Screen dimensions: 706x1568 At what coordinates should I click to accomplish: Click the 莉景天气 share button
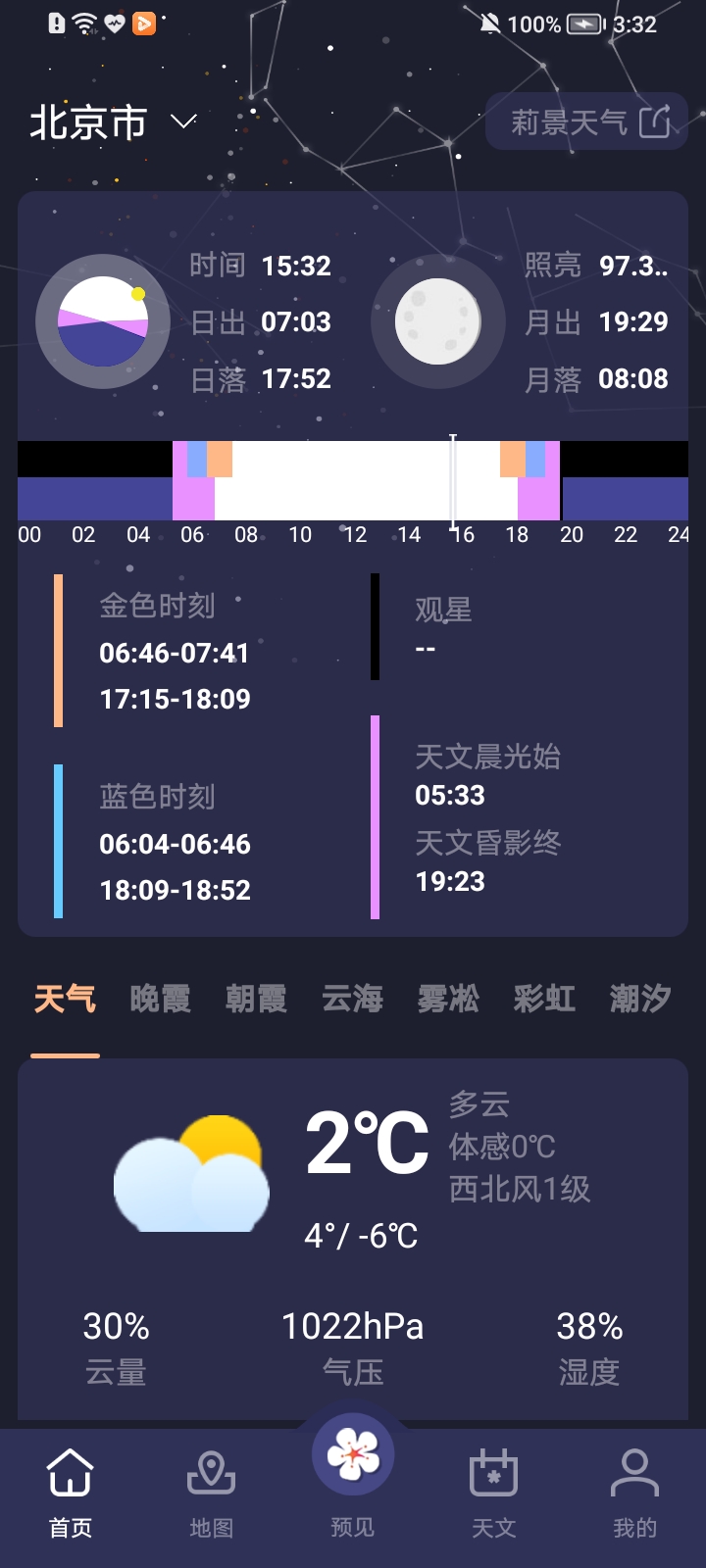point(584,120)
